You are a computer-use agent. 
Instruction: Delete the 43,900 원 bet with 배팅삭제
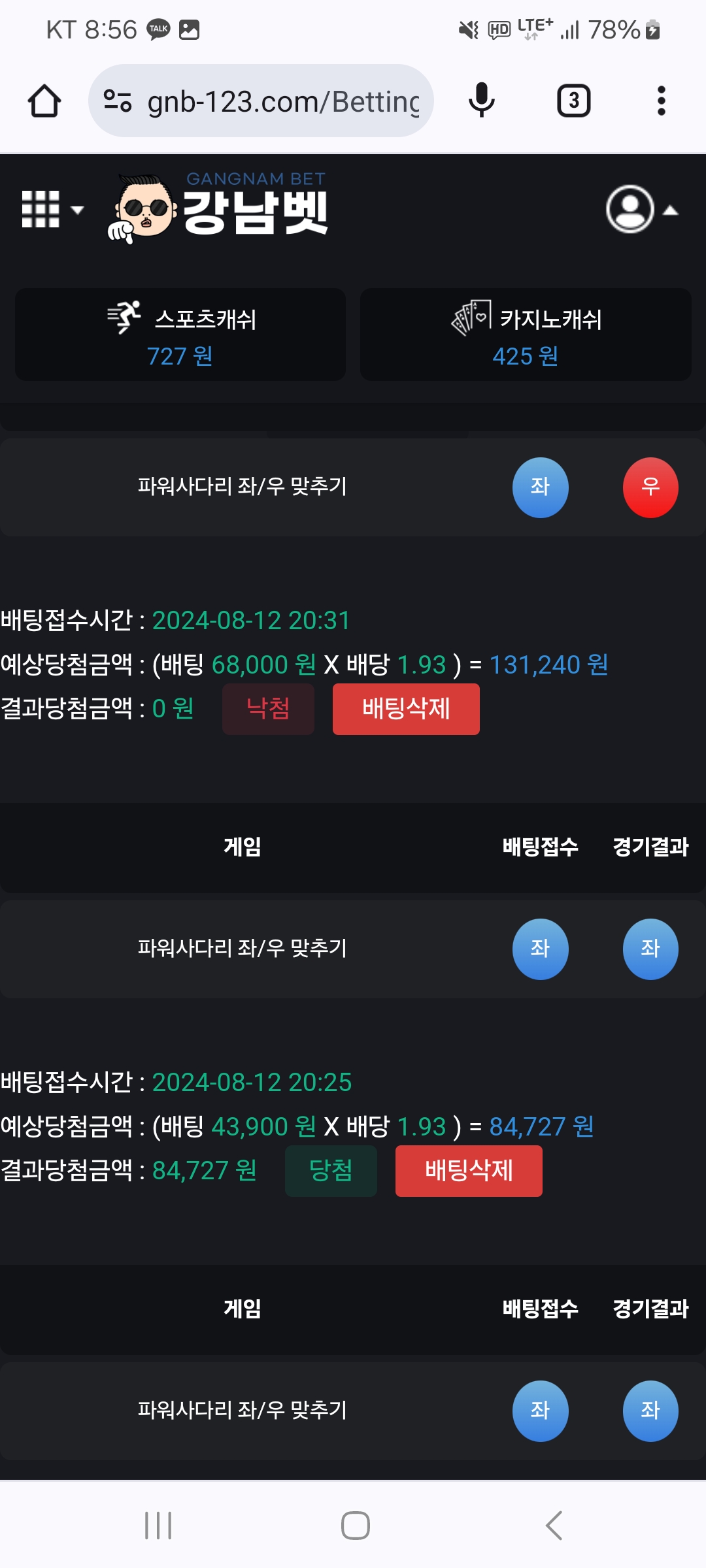tap(469, 1171)
